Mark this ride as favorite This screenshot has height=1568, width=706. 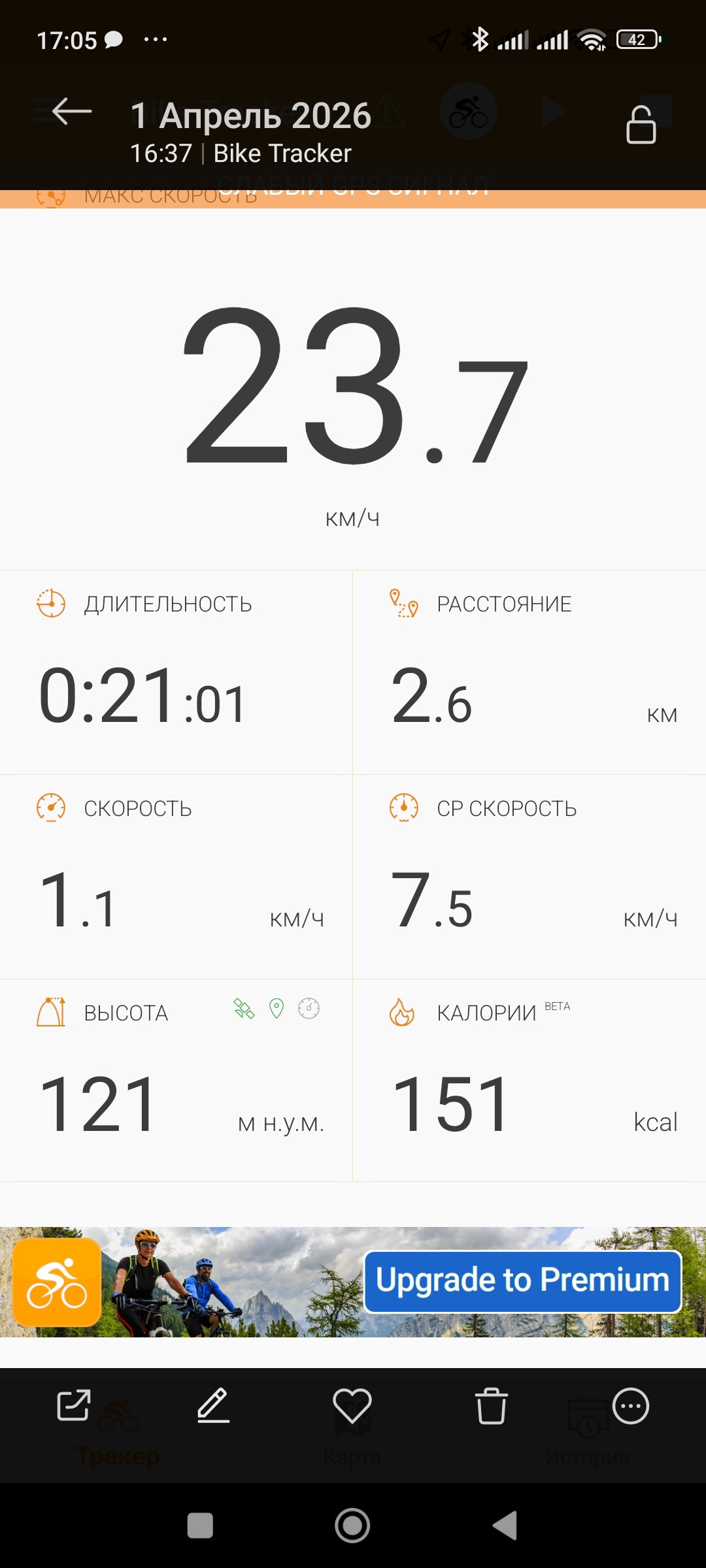click(352, 1405)
